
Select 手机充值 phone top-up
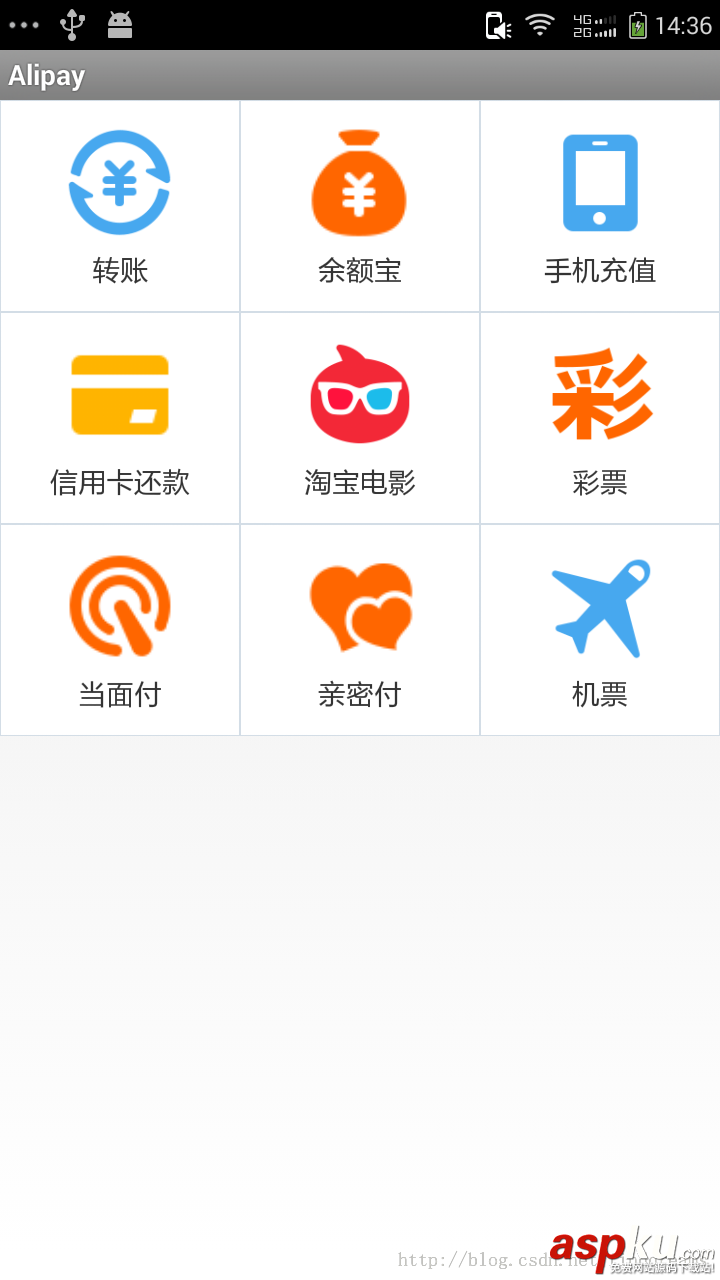click(600, 206)
